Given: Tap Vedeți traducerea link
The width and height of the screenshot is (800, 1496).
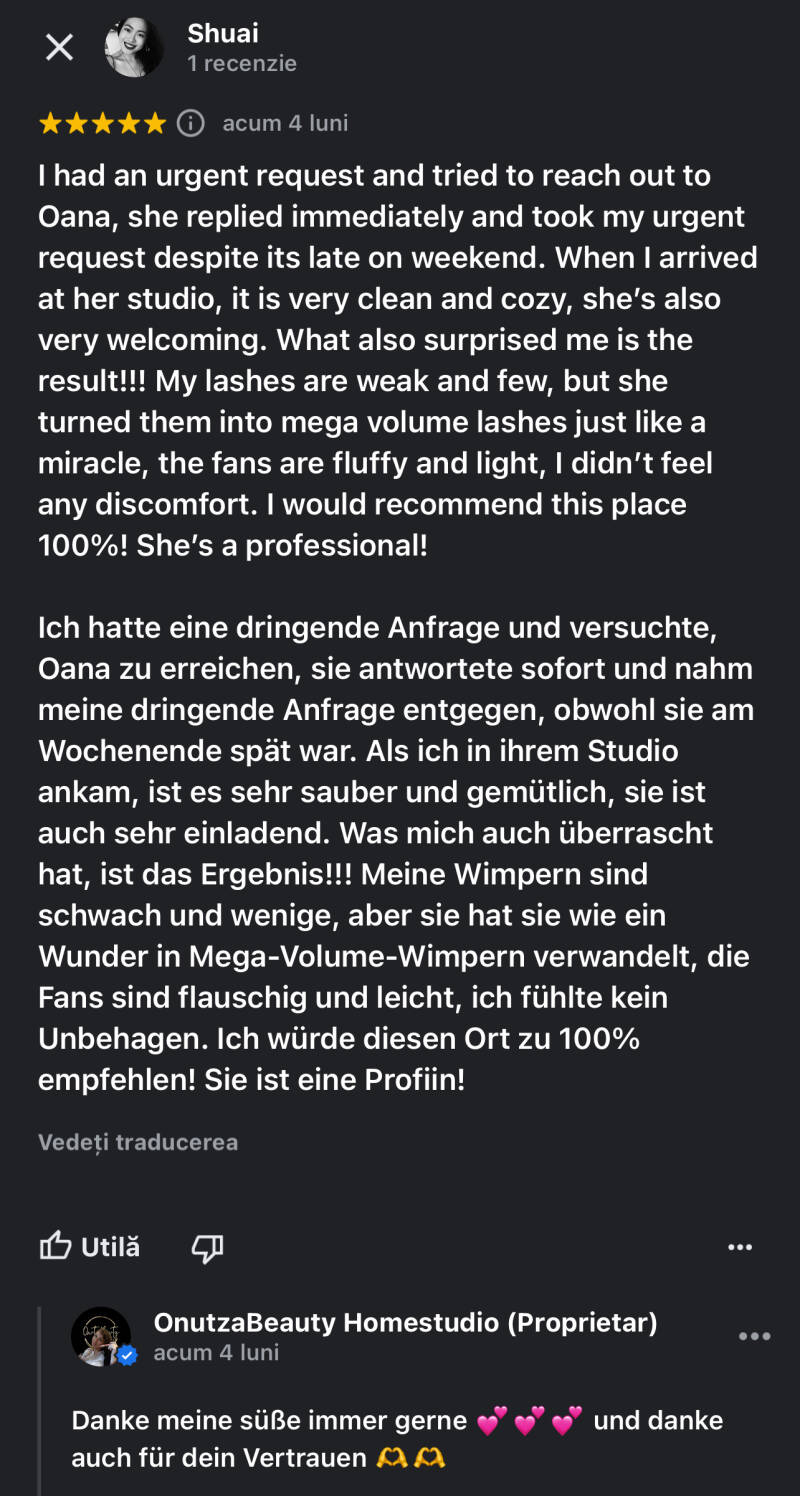Looking at the screenshot, I should click(138, 1142).
